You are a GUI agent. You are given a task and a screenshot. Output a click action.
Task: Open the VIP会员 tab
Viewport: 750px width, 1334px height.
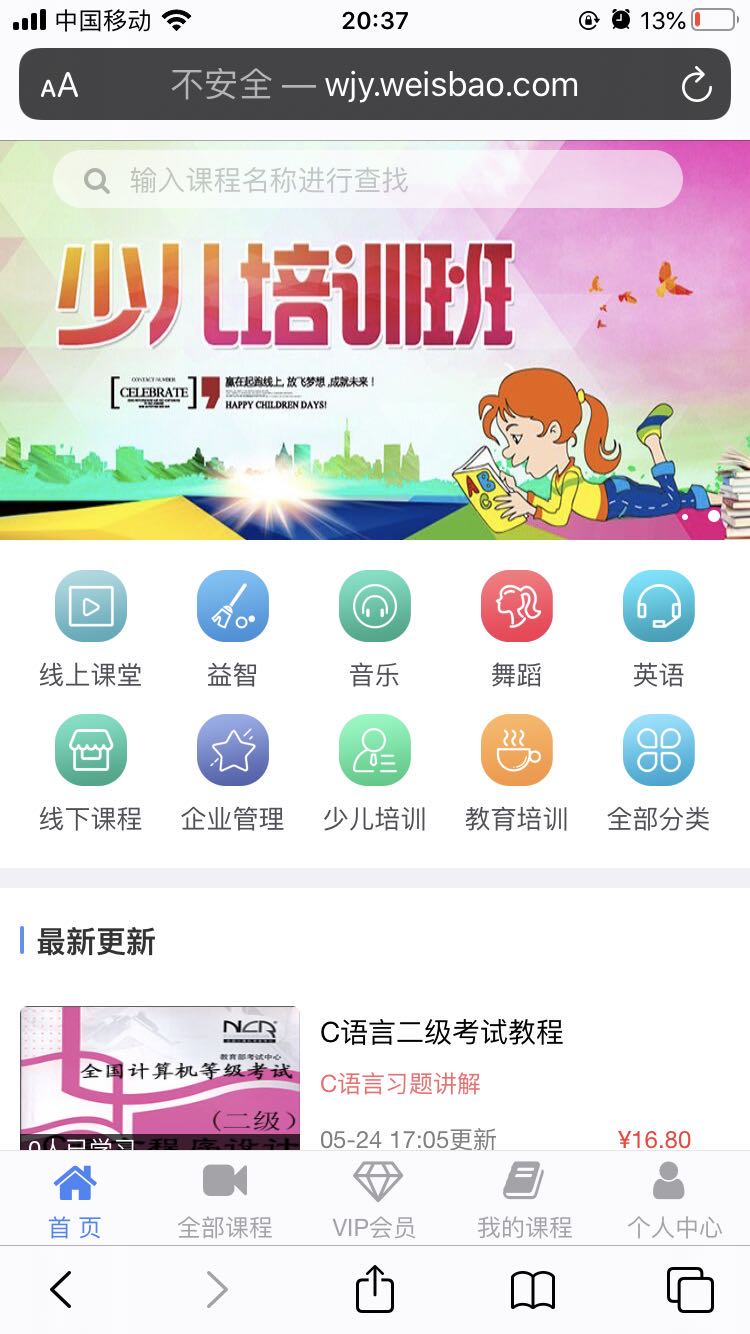(375, 1199)
